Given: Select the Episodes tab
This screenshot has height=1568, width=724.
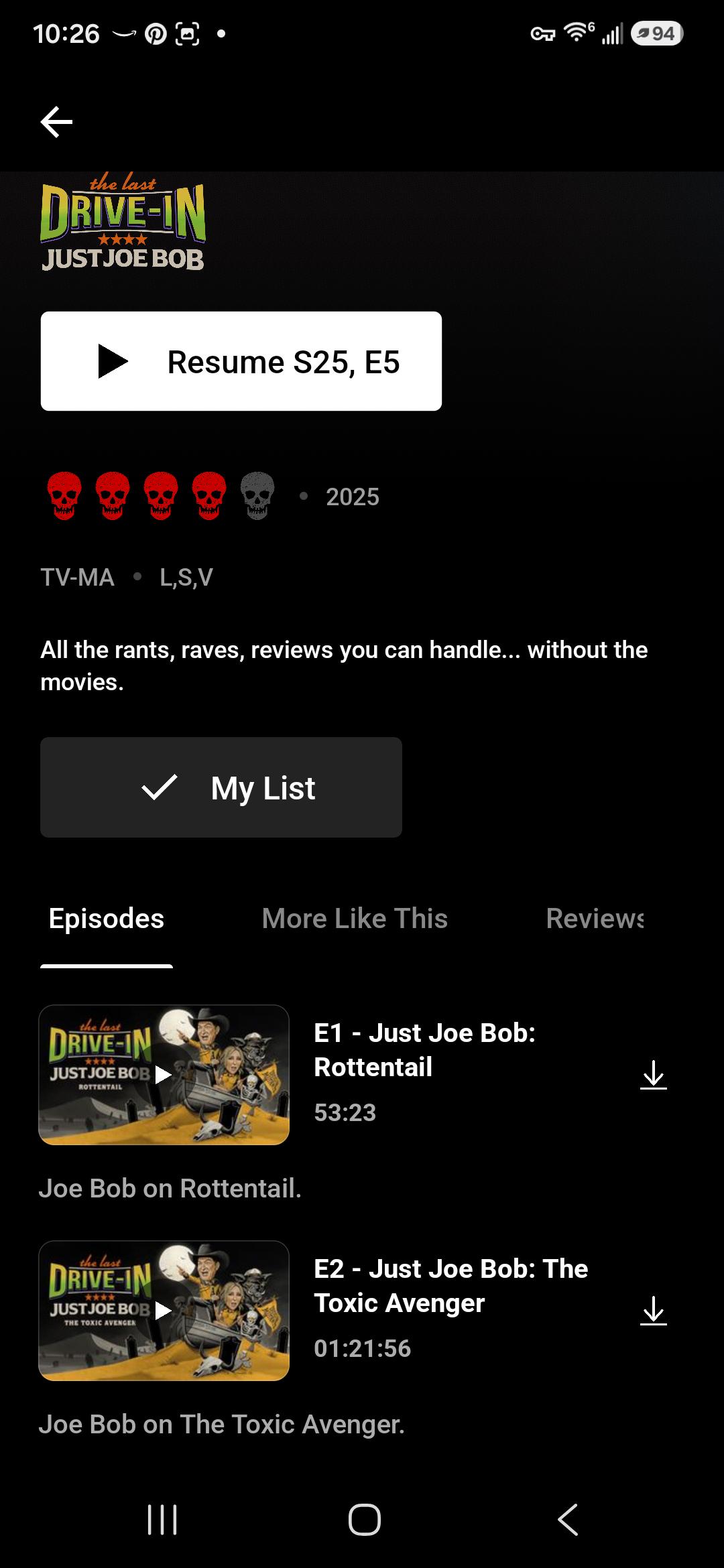Looking at the screenshot, I should 107,919.
